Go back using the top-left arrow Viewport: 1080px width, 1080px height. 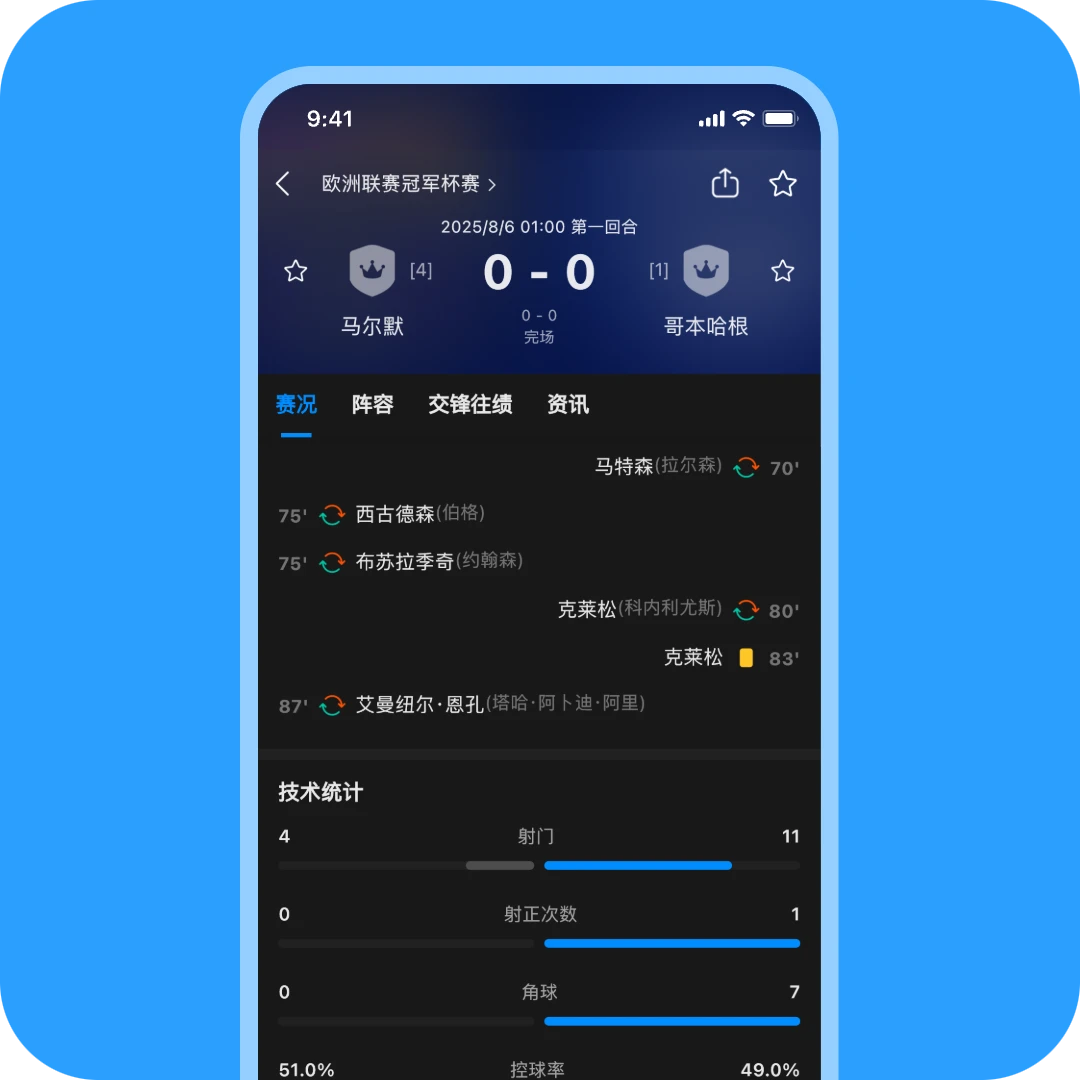[x=283, y=184]
